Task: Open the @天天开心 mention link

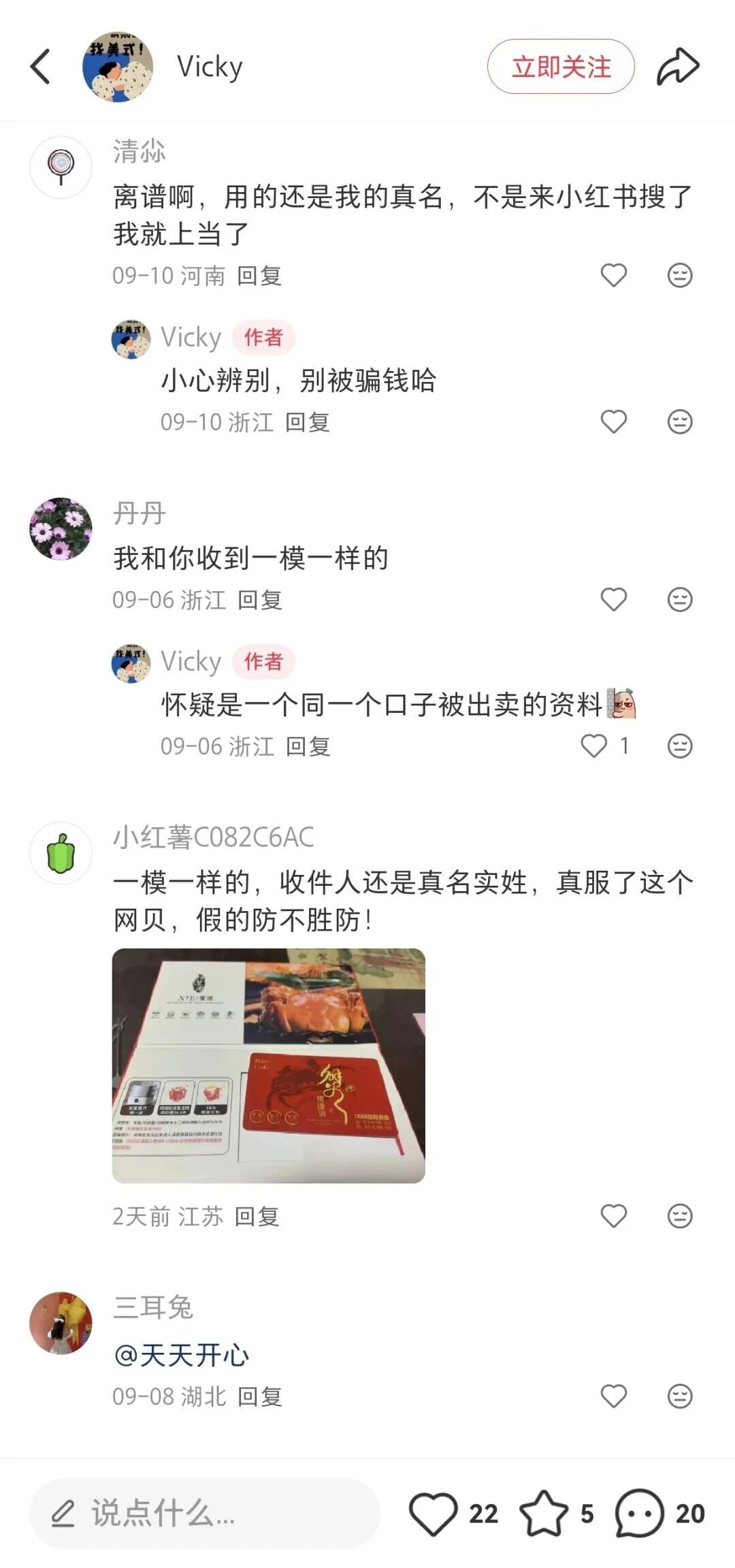Action: 181,1355
